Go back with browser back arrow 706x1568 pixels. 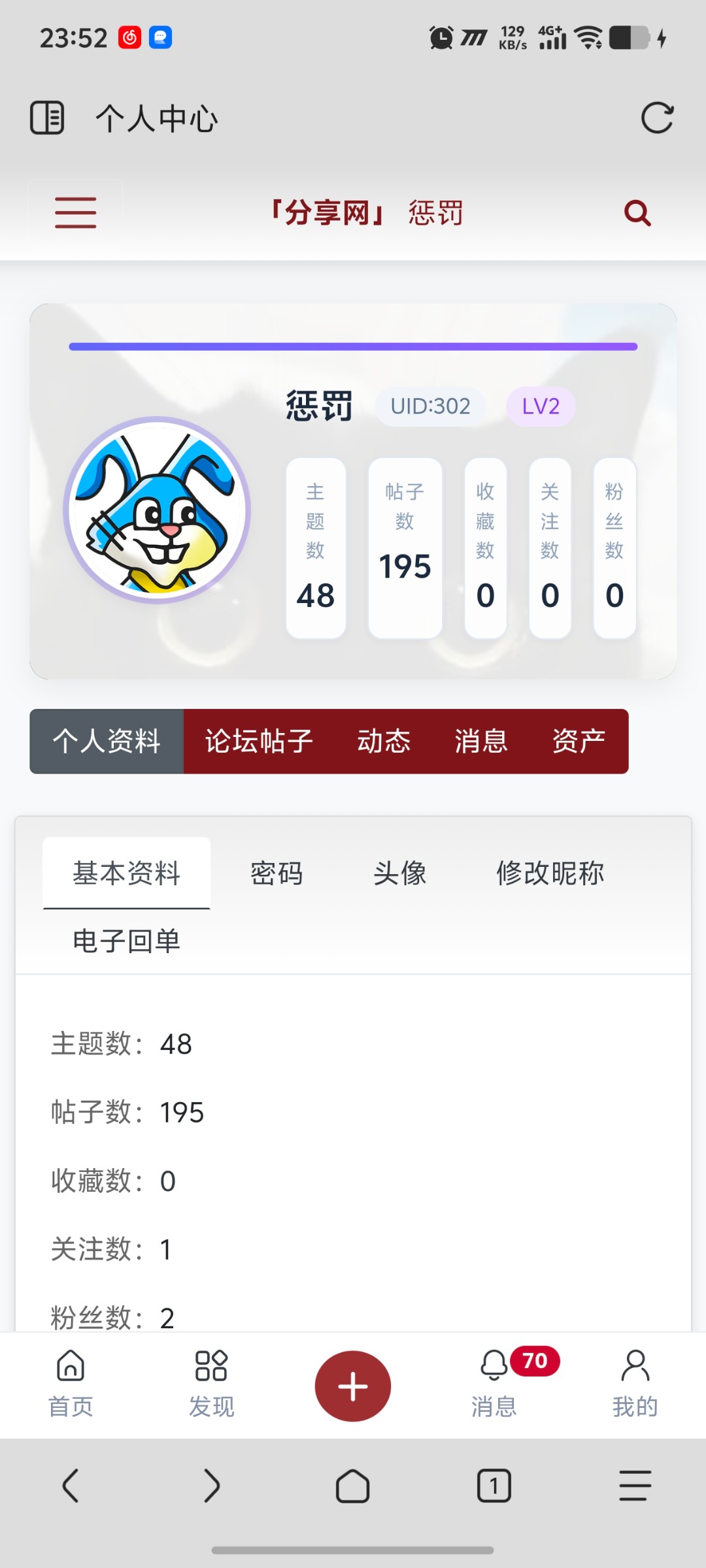[71, 1486]
